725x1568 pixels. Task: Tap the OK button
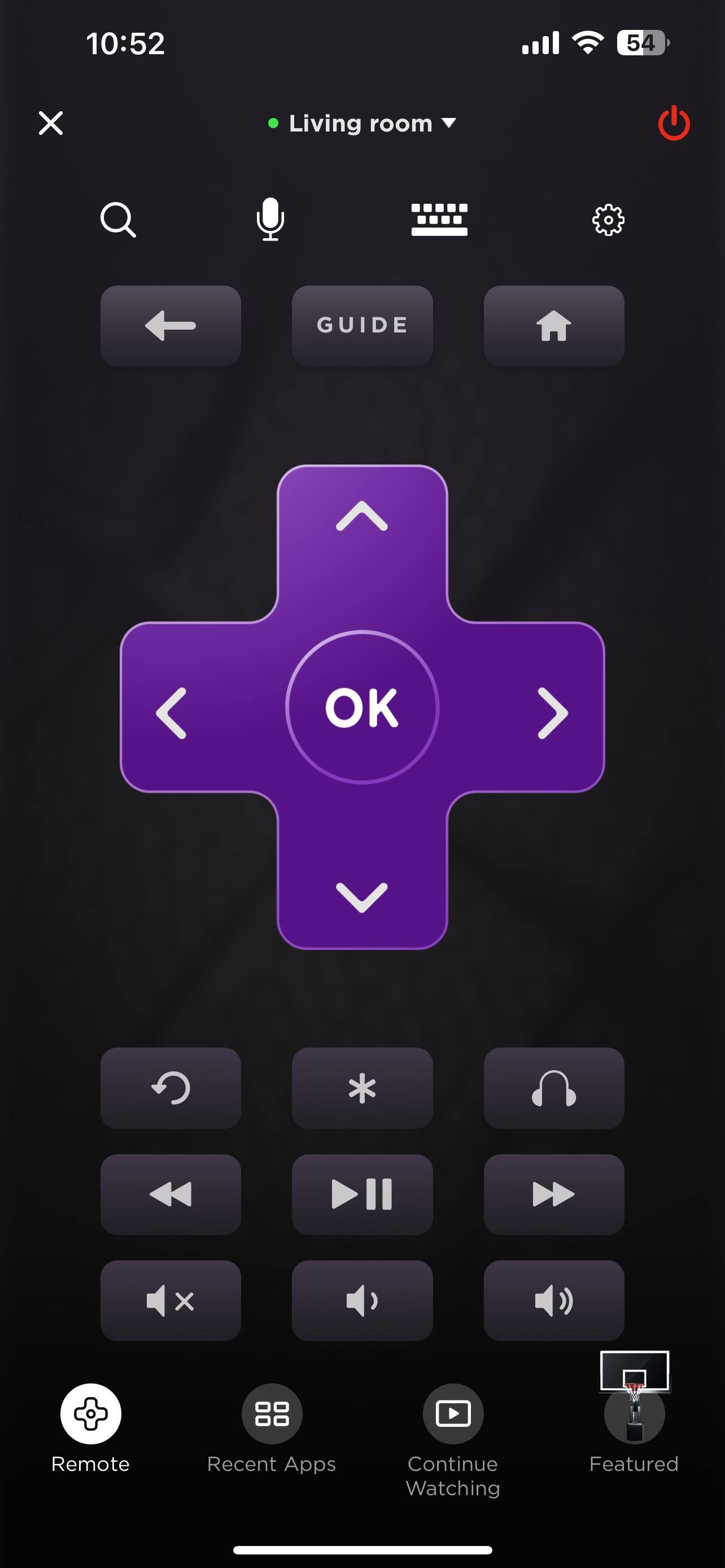coord(362,707)
